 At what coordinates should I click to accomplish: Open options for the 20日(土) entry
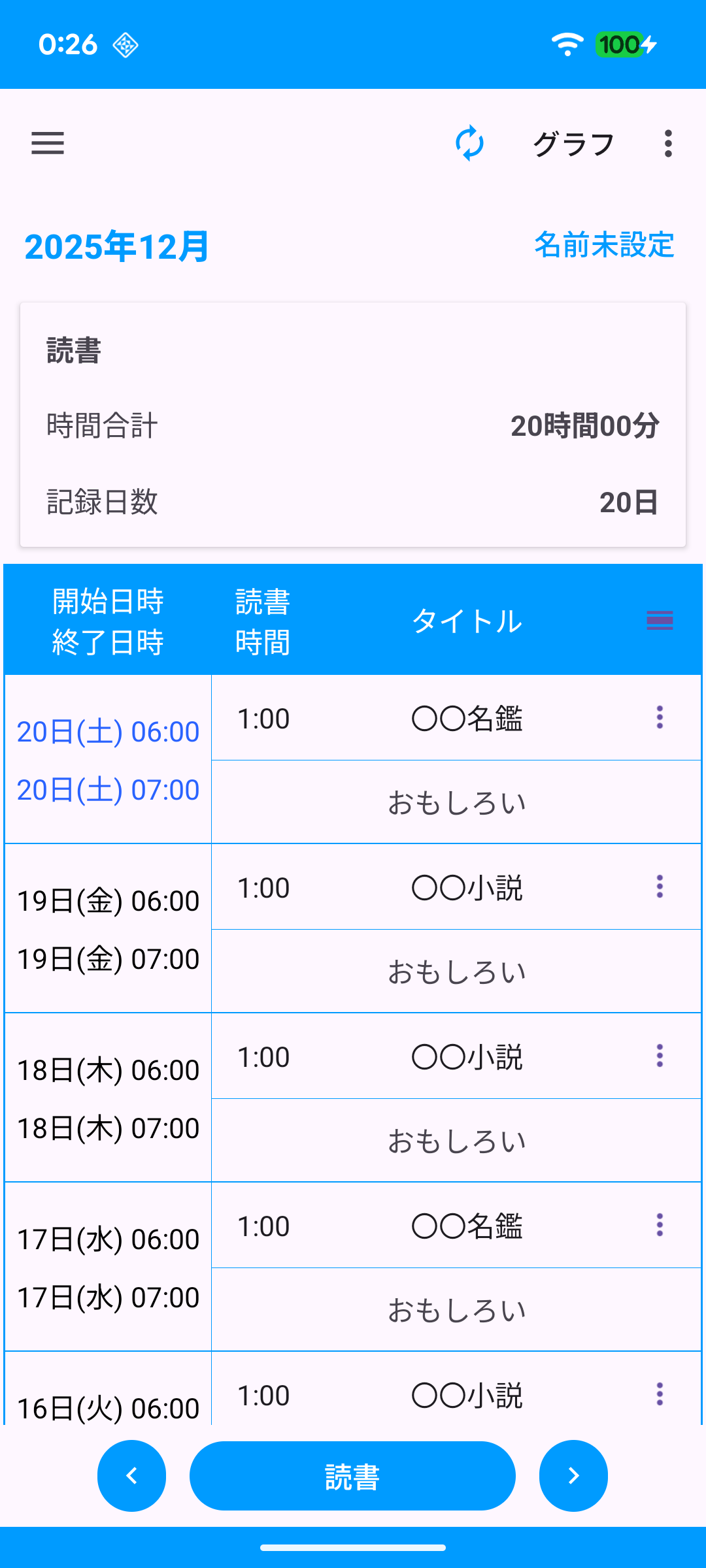(660, 717)
